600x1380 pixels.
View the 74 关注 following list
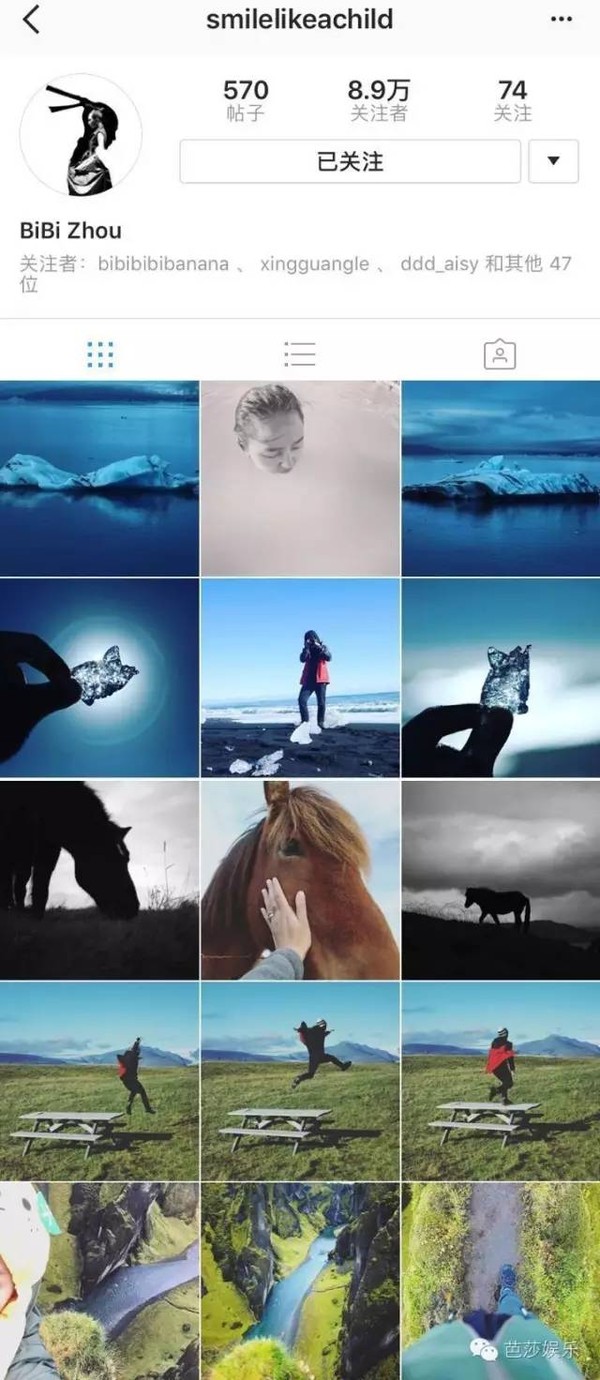pyautogui.click(x=512, y=101)
